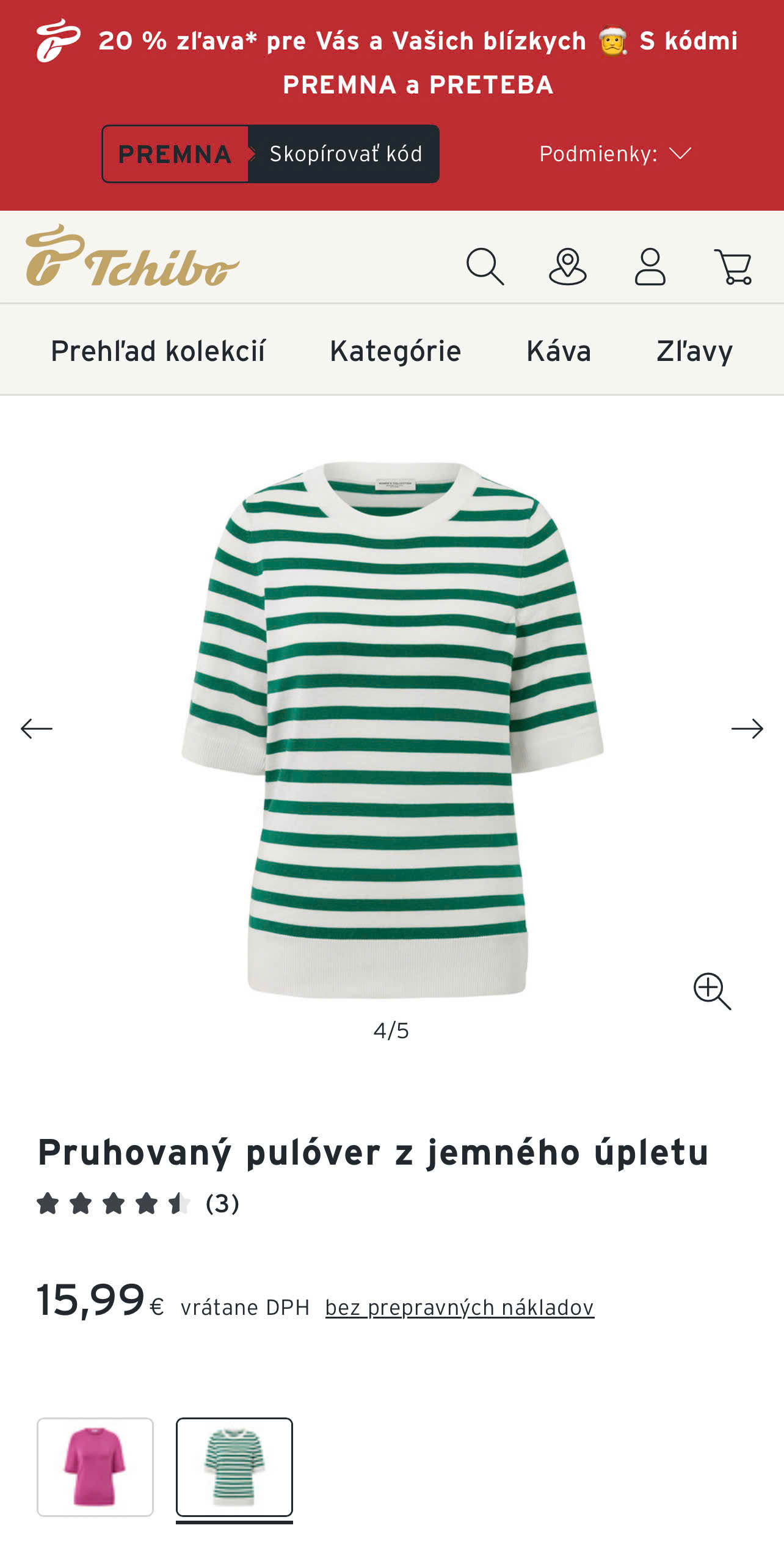The height and width of the screenshot is (1561, 784).
Task: Expand the Podmienky dropdown
Action: click(613, 154)
